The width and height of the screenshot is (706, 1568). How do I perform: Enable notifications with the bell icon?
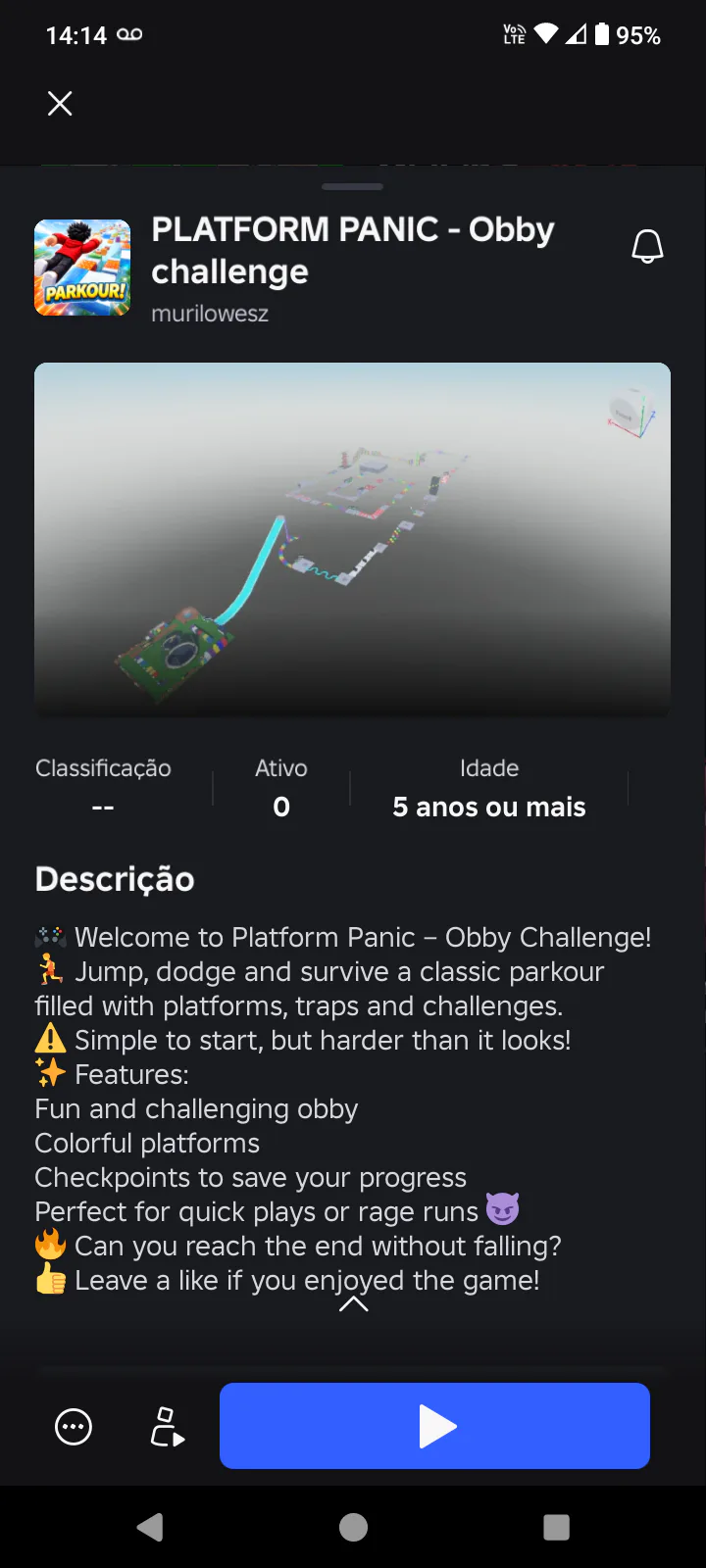click(647, 247)
